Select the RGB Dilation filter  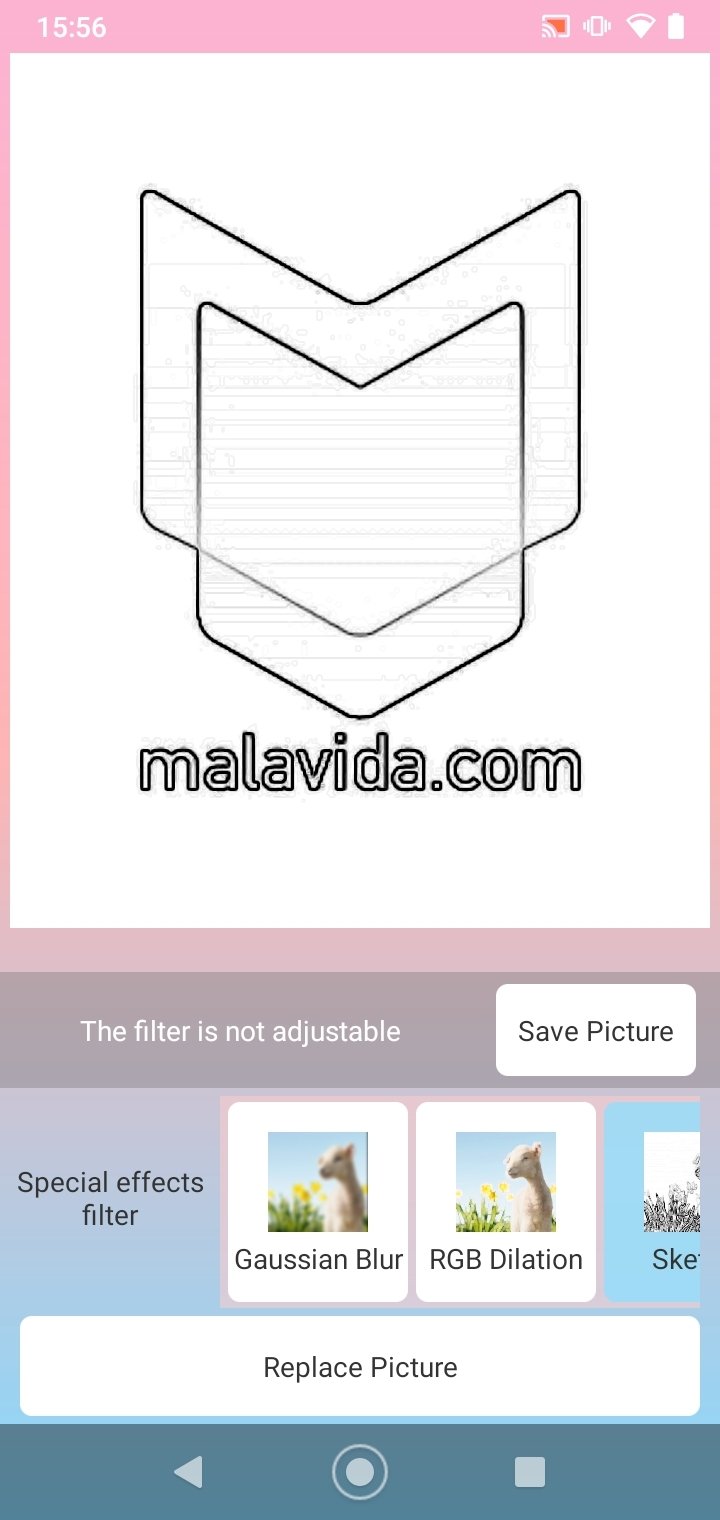point(506,1202)
